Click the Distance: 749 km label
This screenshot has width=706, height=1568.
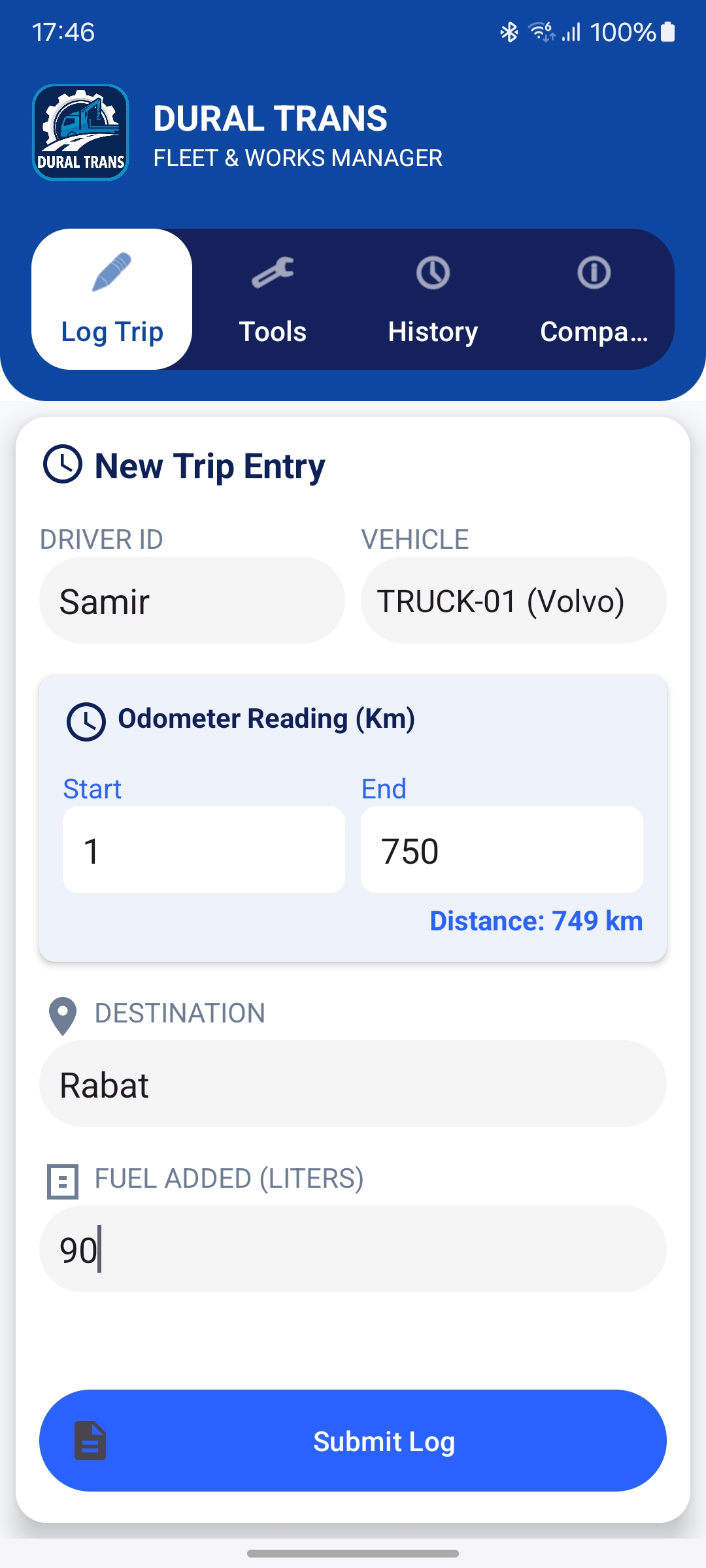tap(536, 921)
